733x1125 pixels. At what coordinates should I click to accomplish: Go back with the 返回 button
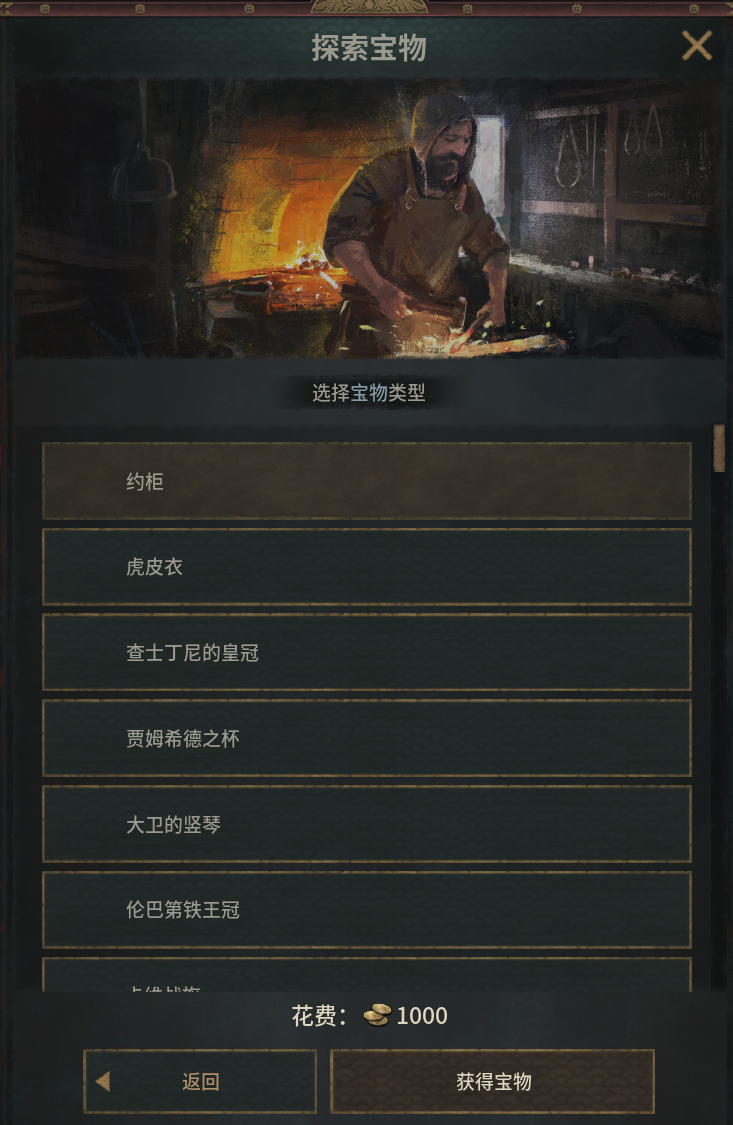(x=200, y=1081)
